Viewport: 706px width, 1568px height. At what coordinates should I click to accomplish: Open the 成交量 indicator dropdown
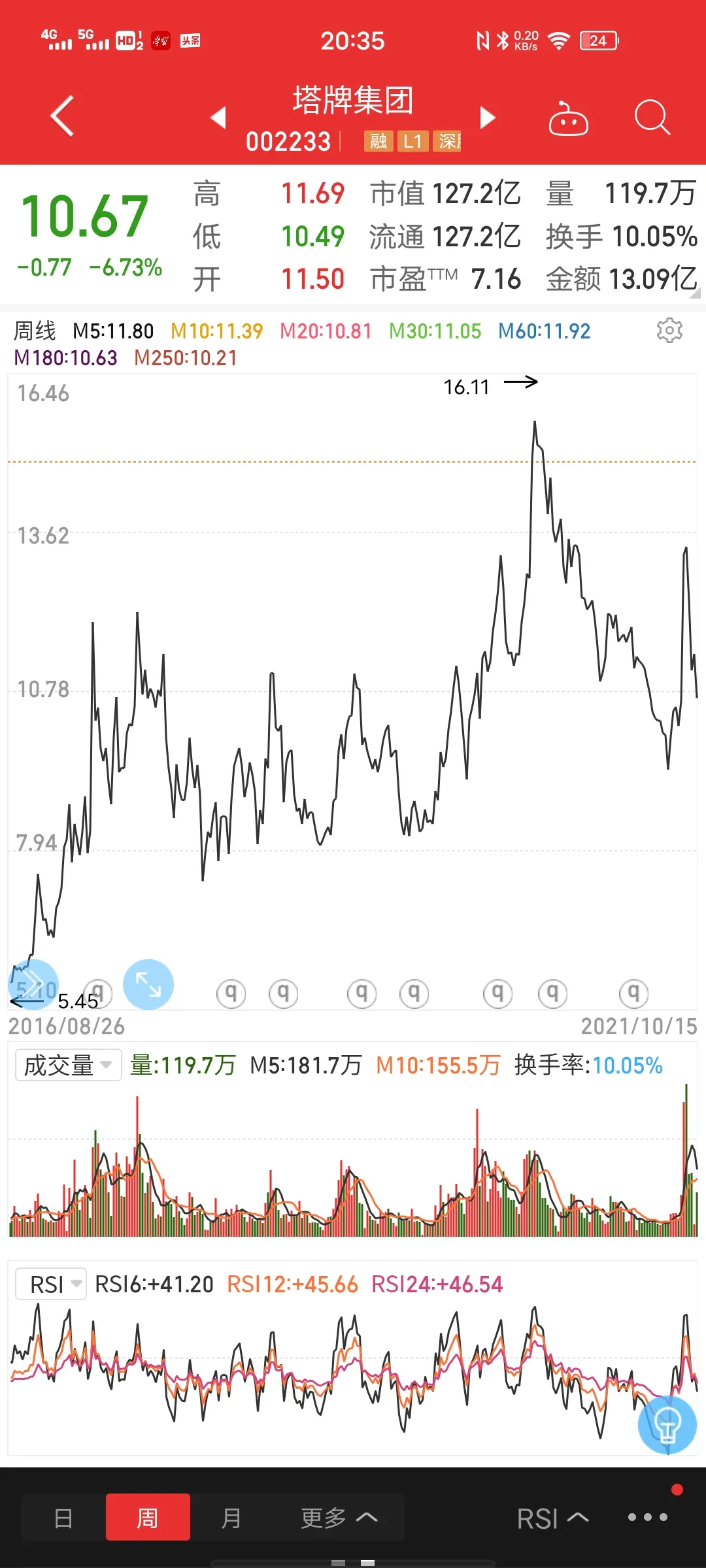[x=69, y=1065]
